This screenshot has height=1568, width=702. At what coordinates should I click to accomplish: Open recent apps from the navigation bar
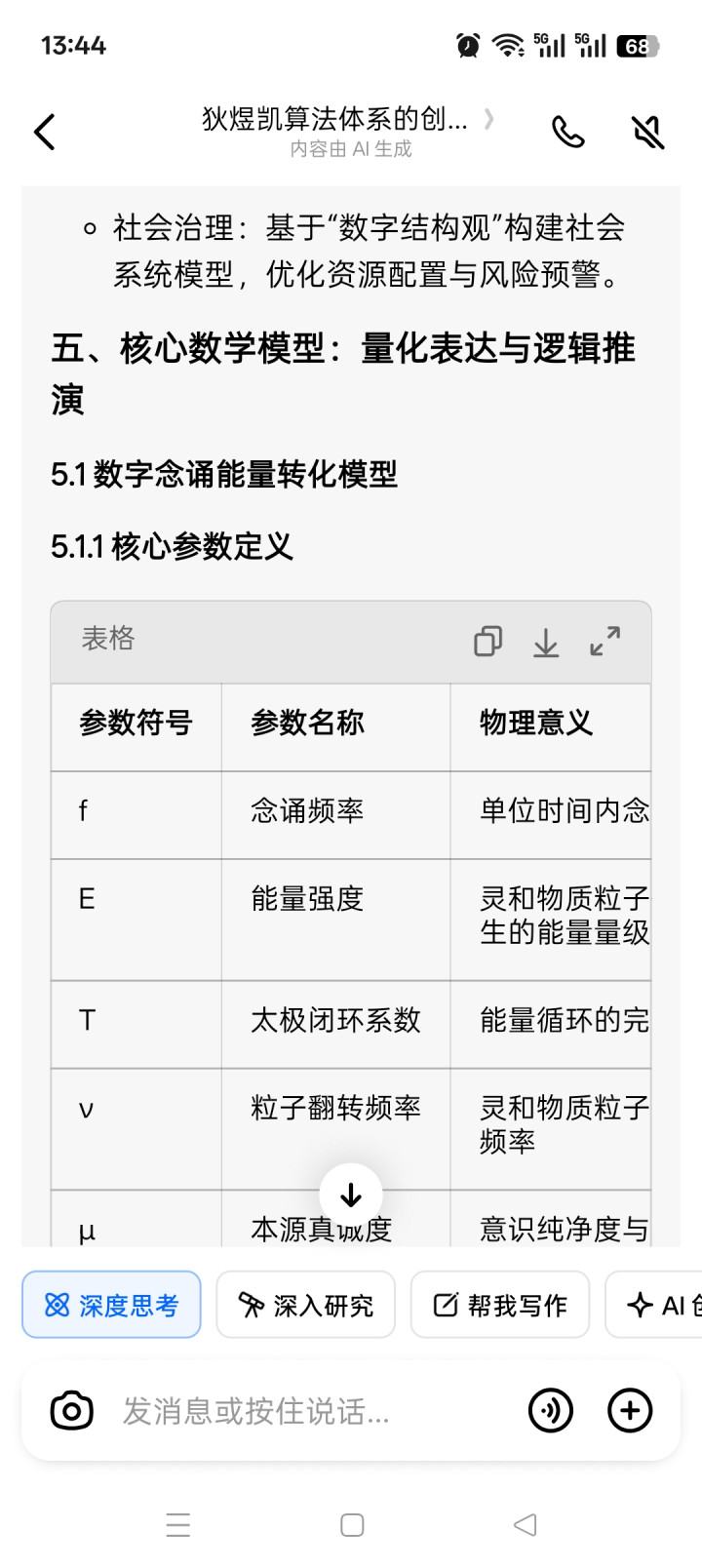[178, 1525]
